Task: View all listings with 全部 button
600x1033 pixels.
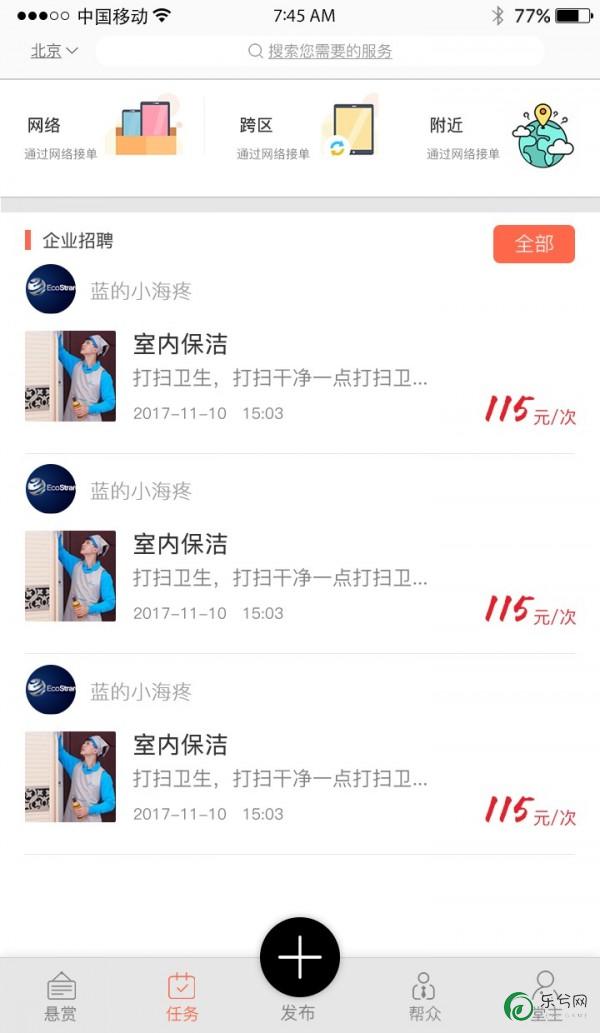Action: pos(534,244)
